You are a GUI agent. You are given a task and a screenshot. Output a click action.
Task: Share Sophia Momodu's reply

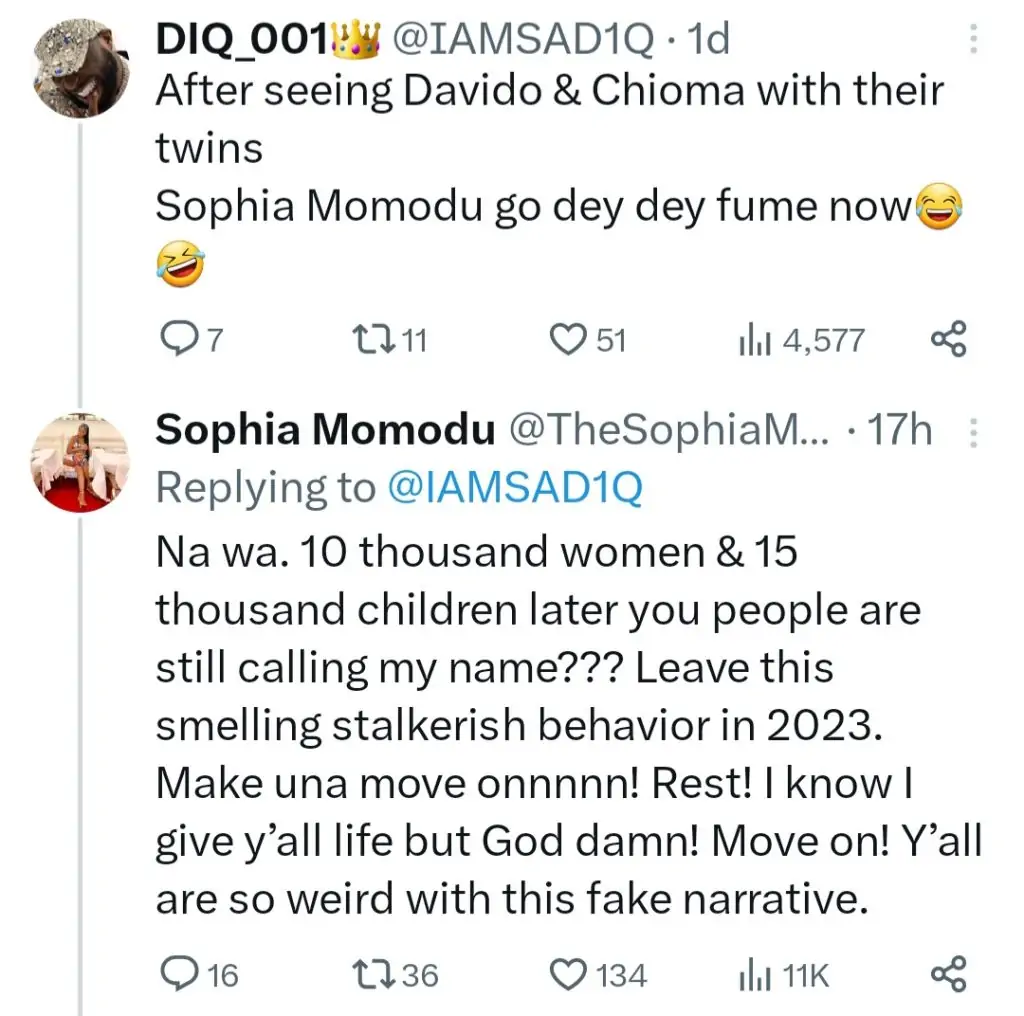pyautogui.click(x=948, y=974)
